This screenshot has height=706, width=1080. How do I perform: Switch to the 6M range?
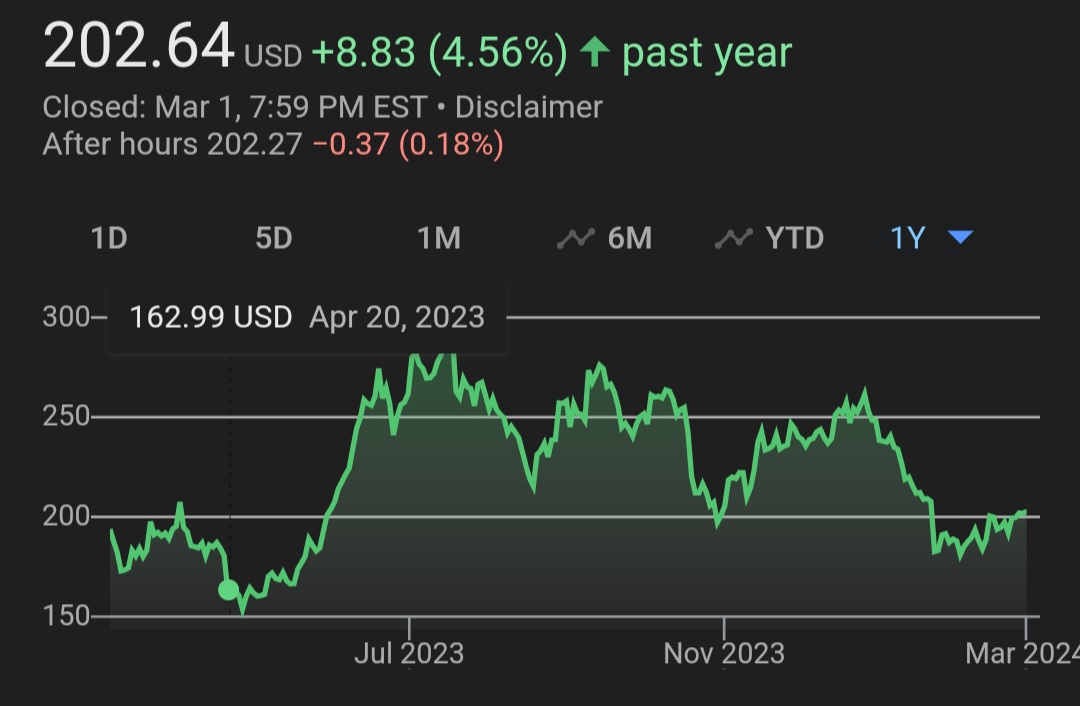606,238
